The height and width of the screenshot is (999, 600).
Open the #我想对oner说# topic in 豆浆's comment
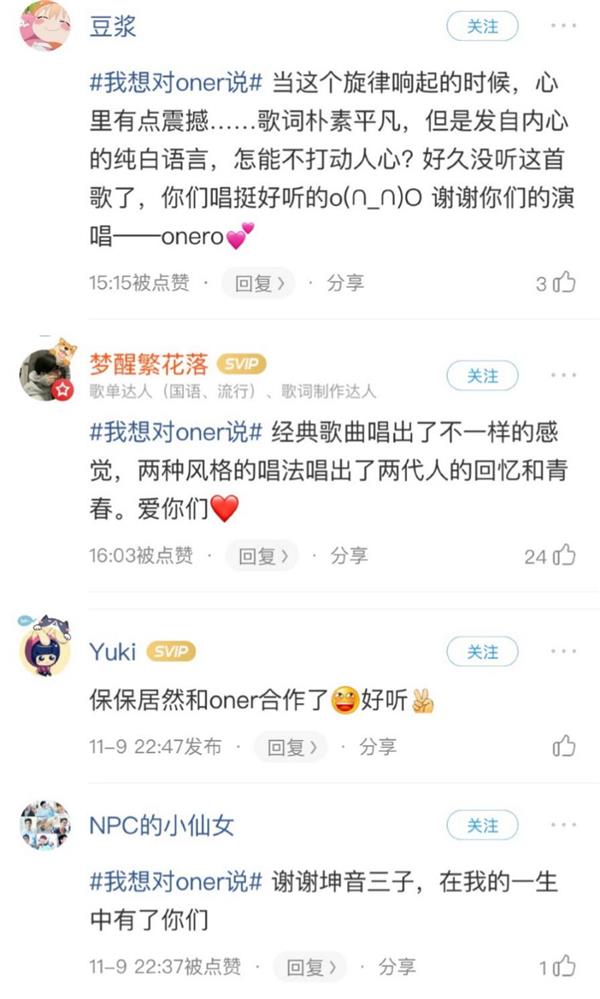(175, 79)
